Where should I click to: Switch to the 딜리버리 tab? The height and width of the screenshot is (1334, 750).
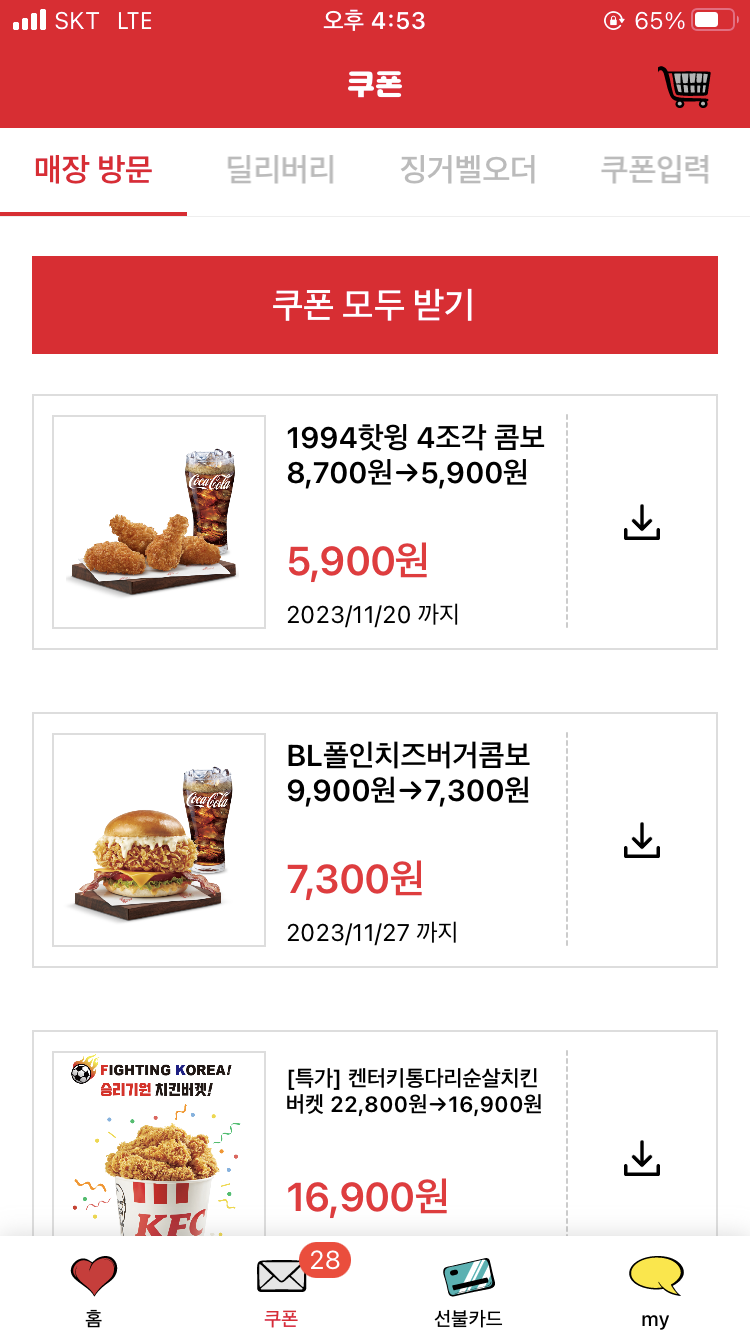[x=280, y=170]
